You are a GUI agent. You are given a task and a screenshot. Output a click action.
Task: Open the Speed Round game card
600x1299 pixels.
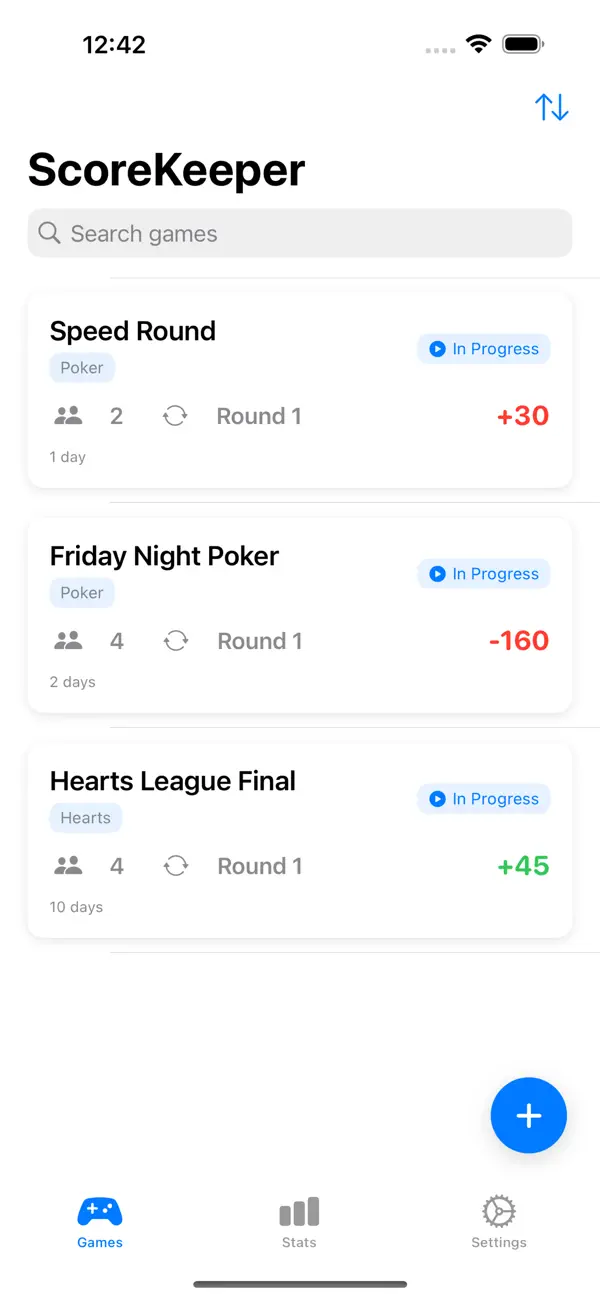(300, 390)
